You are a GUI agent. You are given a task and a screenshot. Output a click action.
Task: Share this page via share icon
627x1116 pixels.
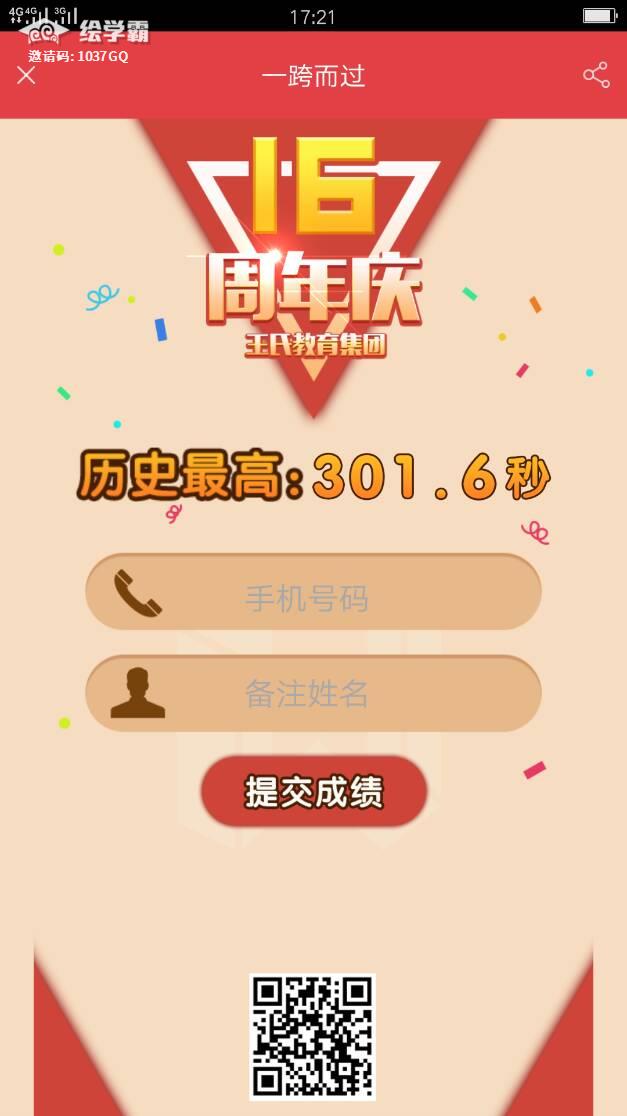(596, 75)
